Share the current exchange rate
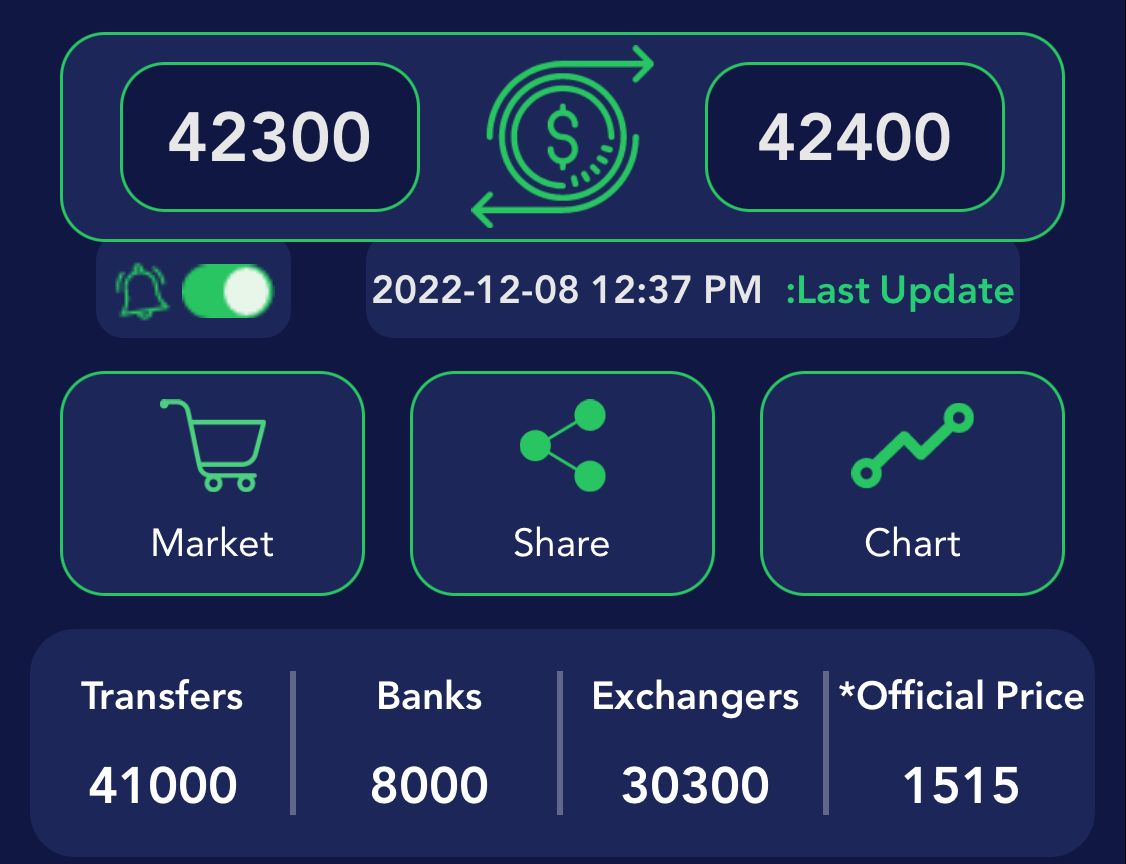This screenshot has height=864, width=1126. pyautogui.click(x=562, y=483)
